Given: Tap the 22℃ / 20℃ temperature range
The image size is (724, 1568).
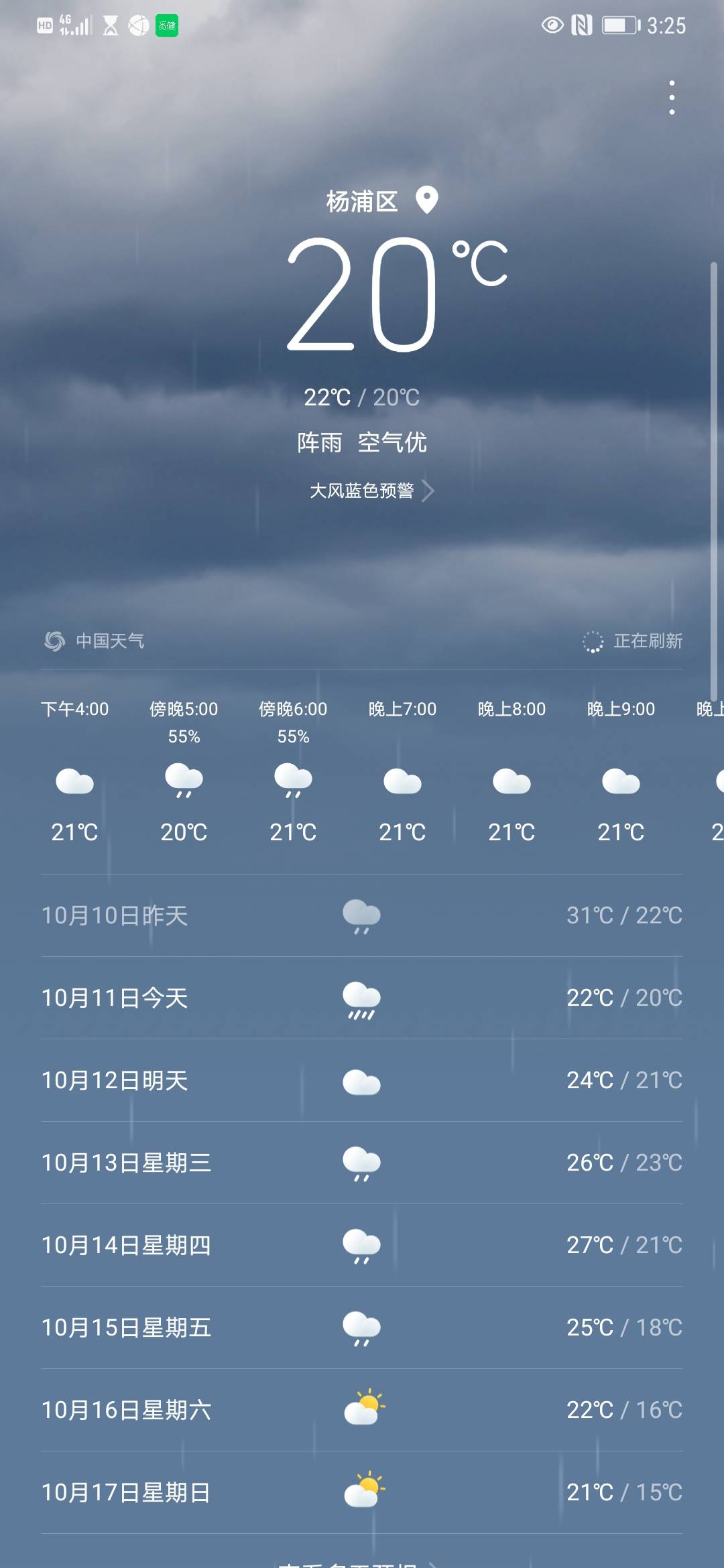Looking at the screenshot, I should [x=362, y=397].
